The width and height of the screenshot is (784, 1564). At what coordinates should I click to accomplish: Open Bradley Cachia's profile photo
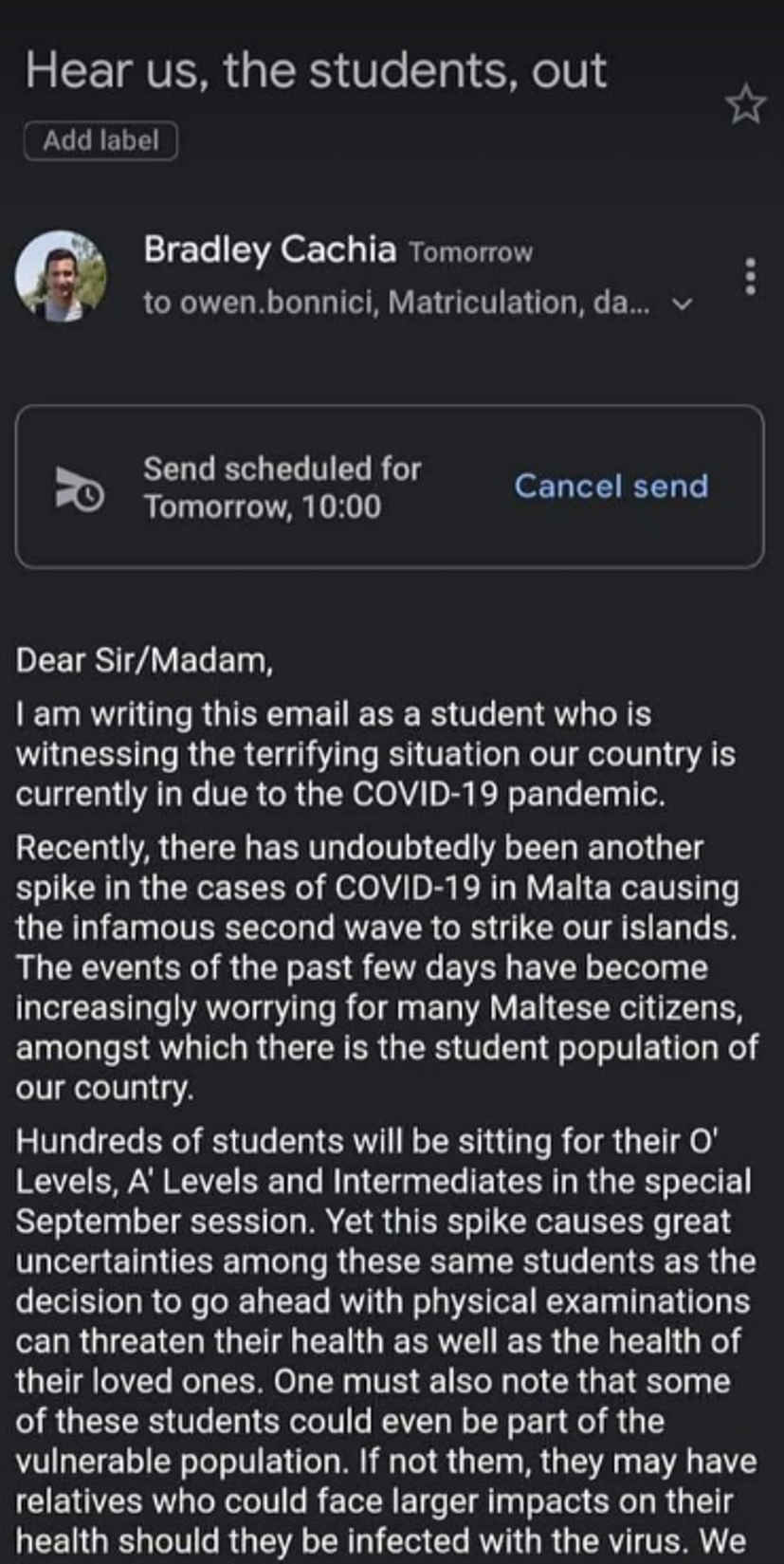tap(61, 276)
